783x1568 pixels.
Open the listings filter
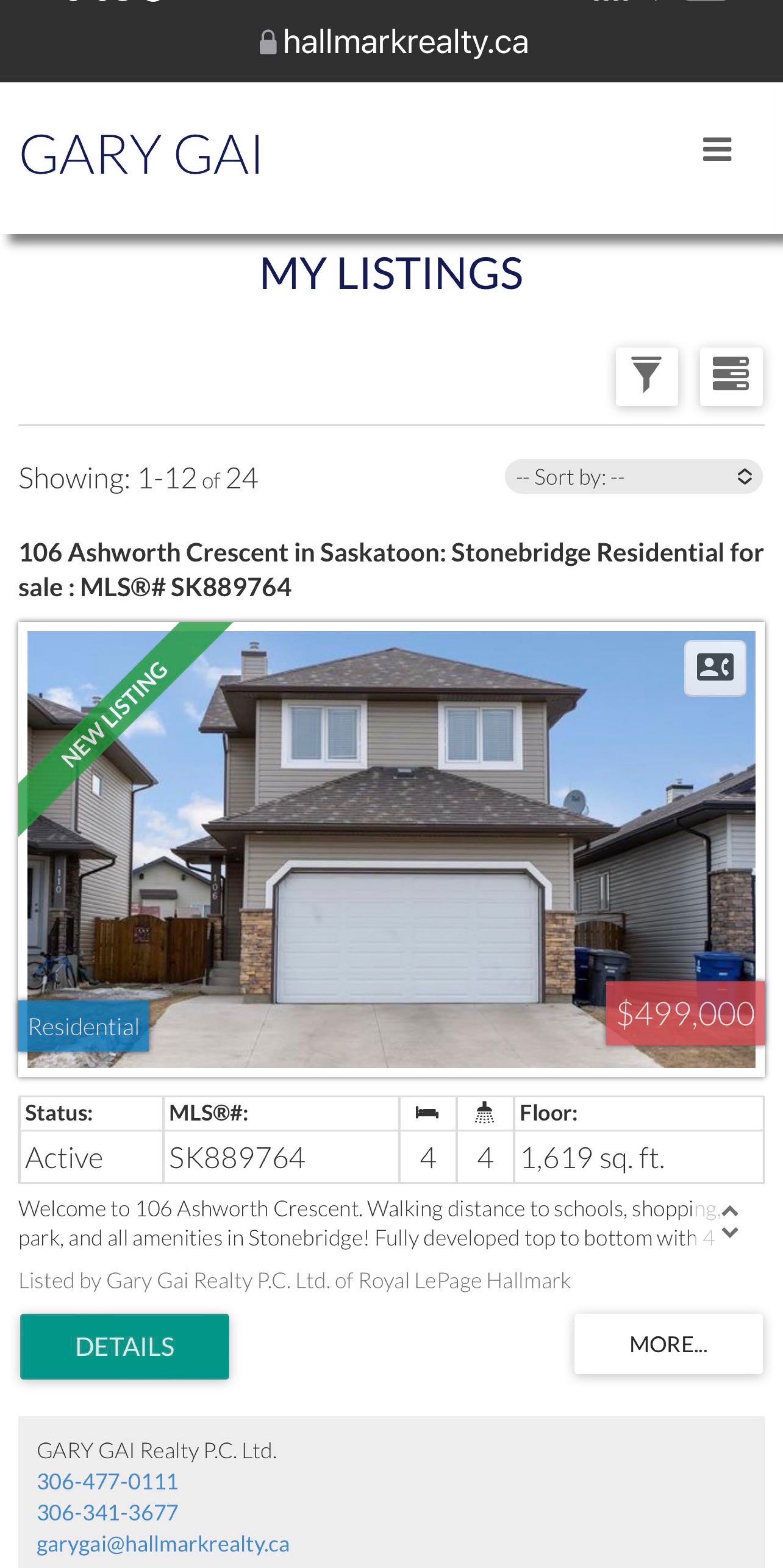coord(647,376)
